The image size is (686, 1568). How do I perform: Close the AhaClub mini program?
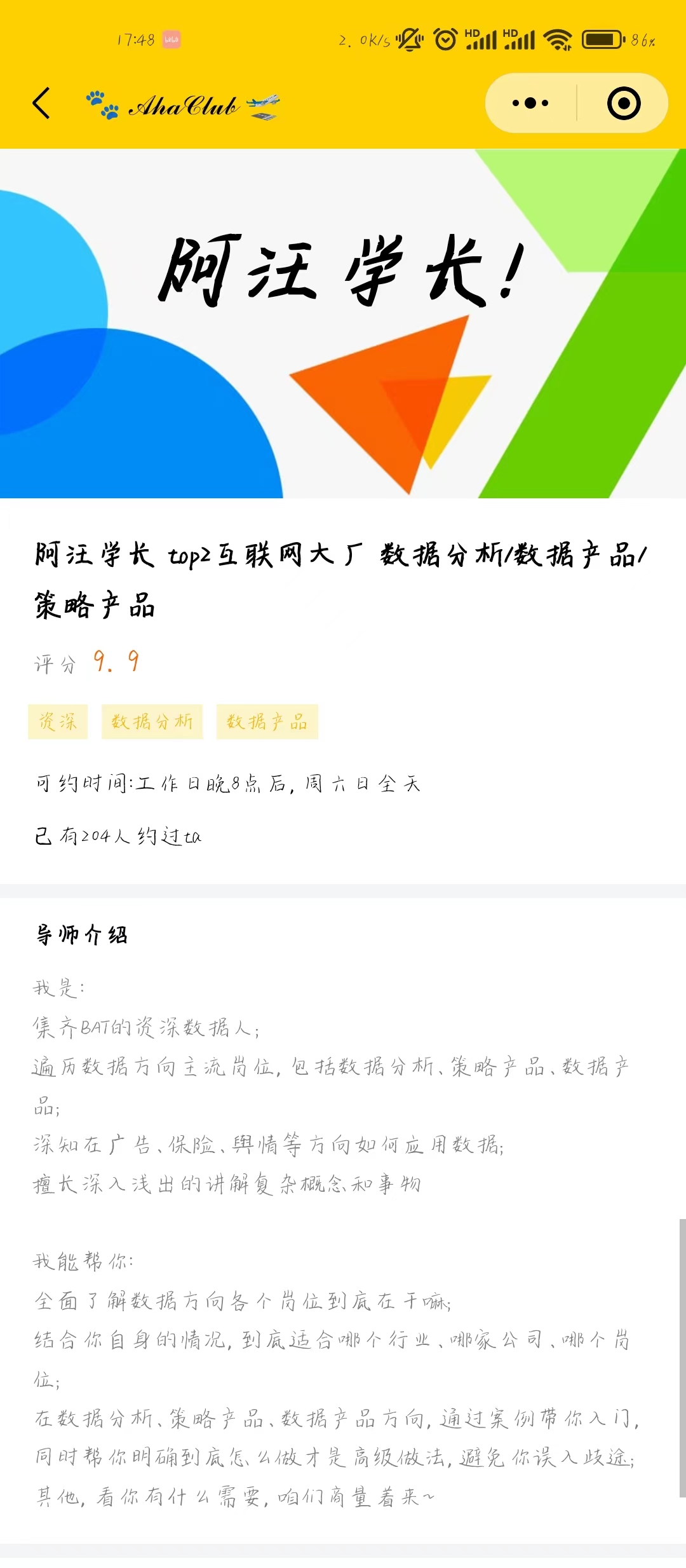tap(624, 104)
